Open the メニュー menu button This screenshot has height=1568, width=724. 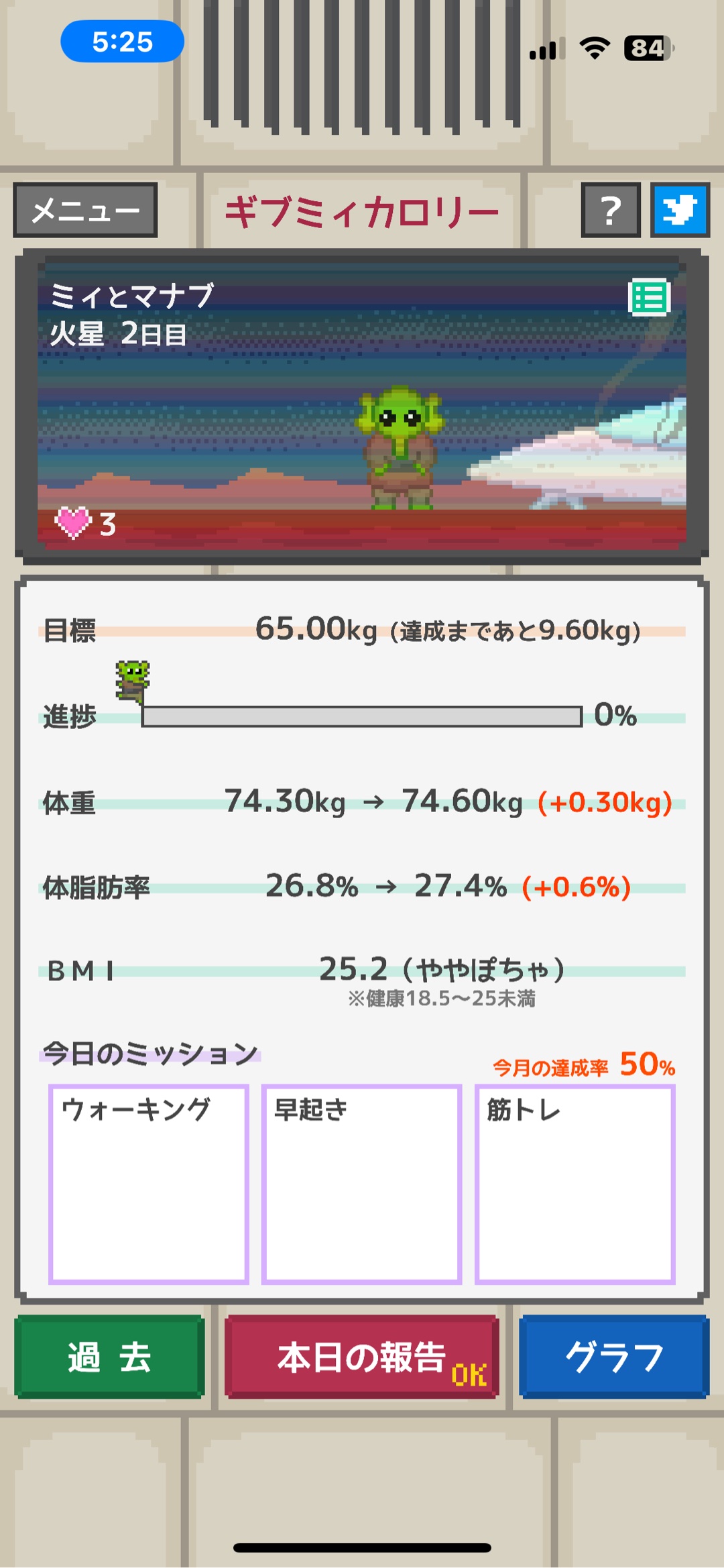pos(85,210)
